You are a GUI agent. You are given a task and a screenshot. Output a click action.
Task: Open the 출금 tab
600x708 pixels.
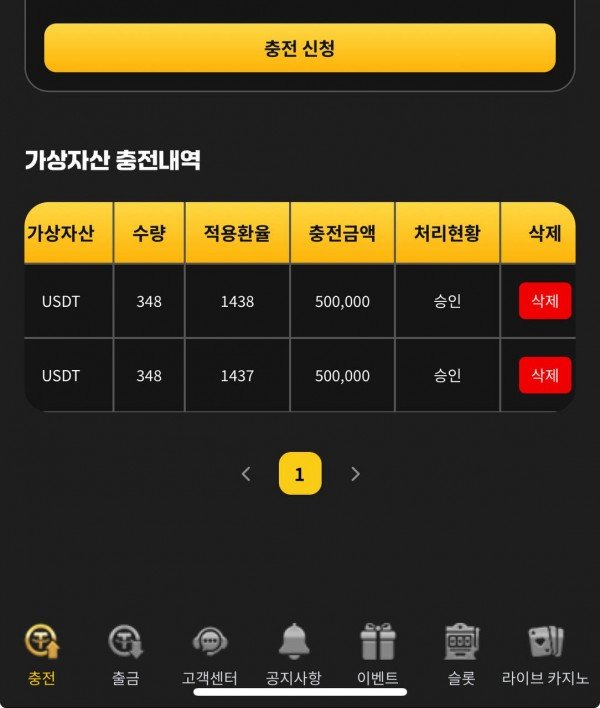[x=126, y=653]
